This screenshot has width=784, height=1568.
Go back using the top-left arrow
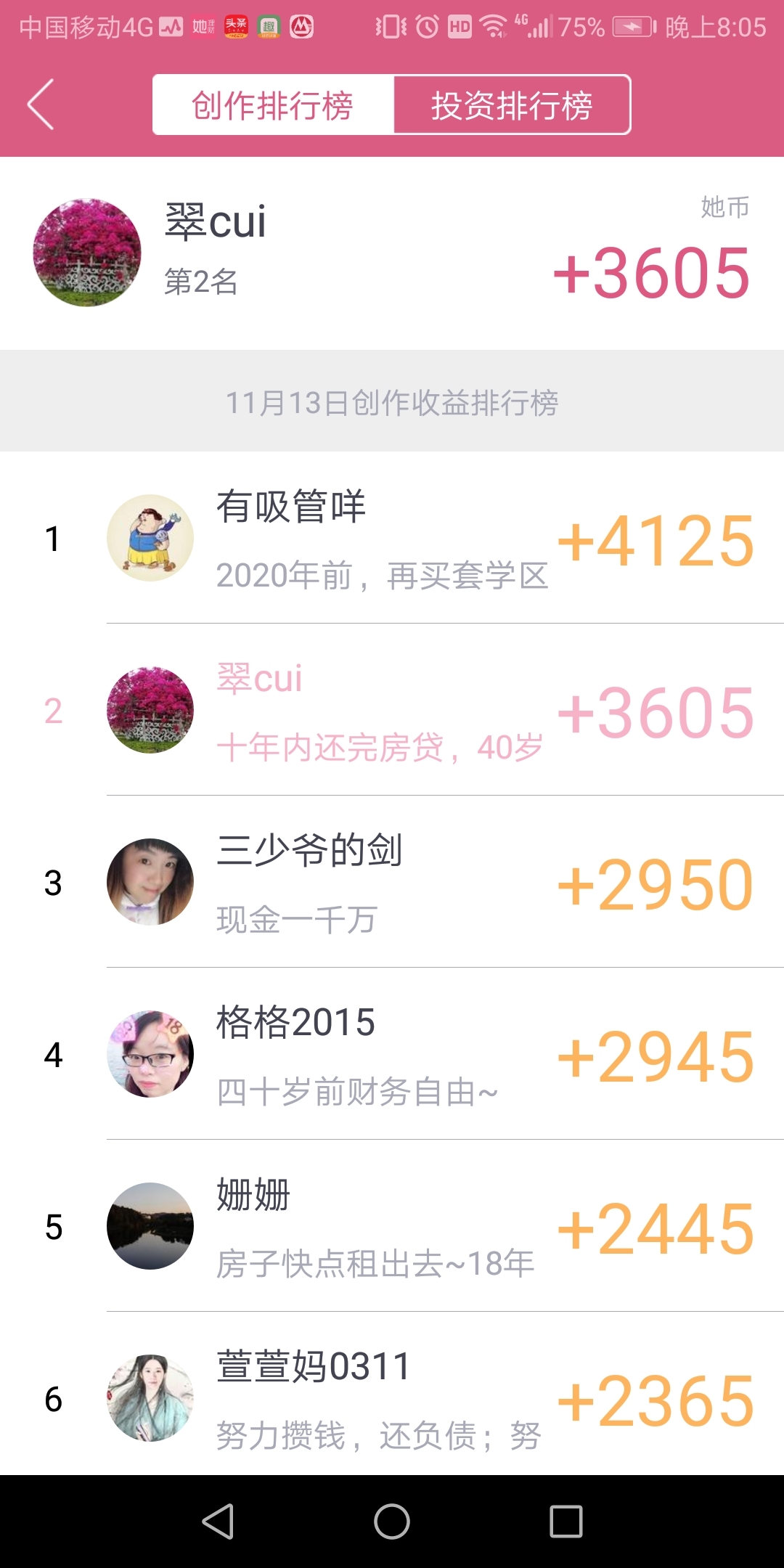tap(41, 105)
